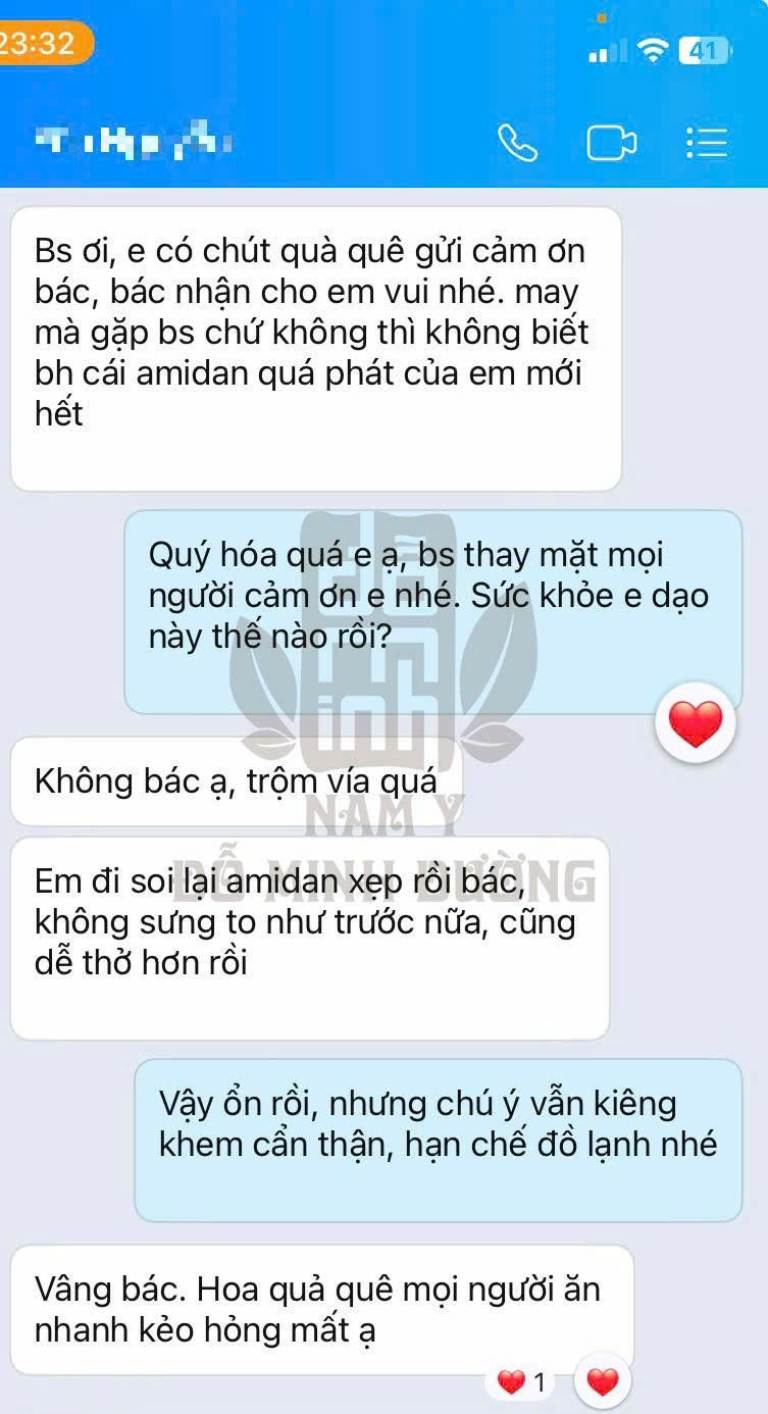View the heart reaction count on last message
768x1414 pixels.
point(523,1383)
